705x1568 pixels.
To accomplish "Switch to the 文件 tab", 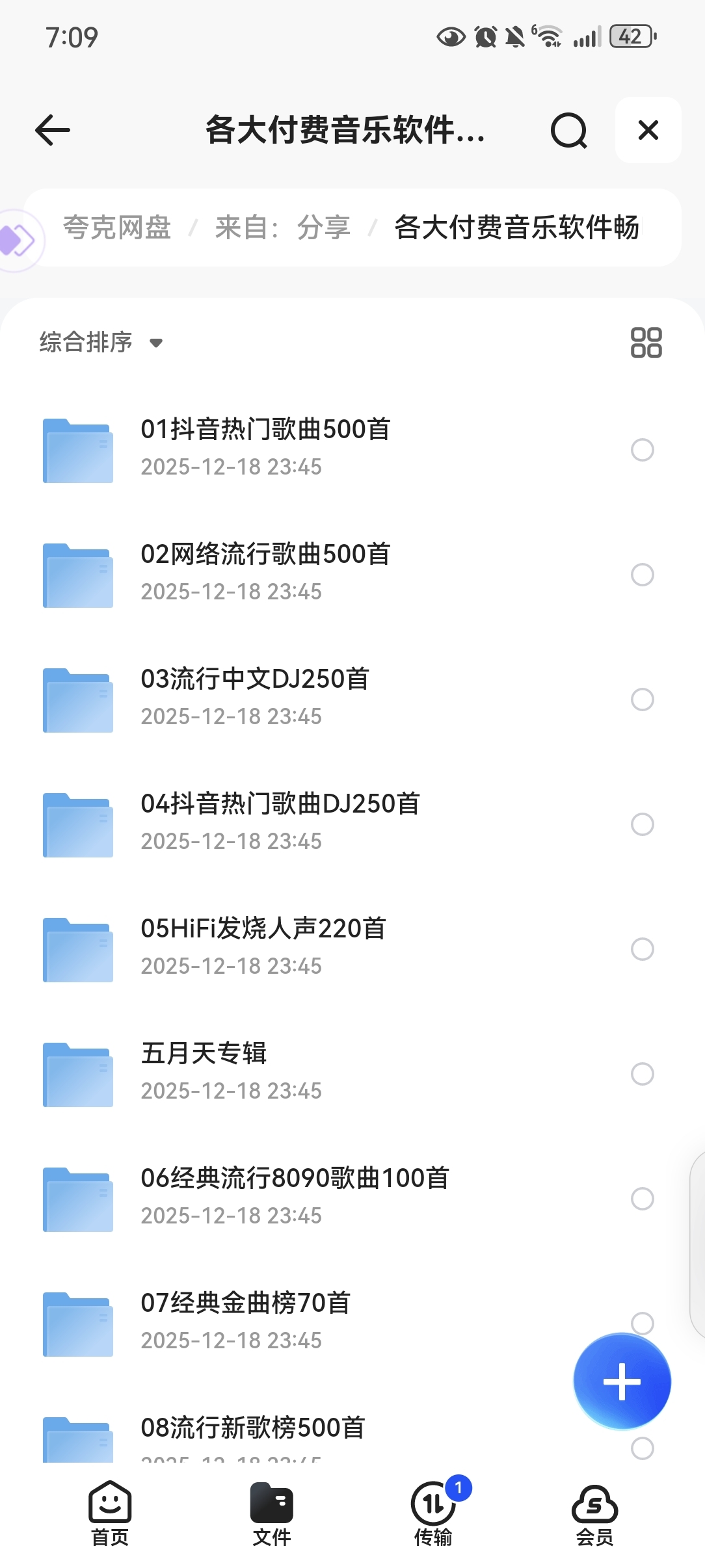I will coord(272,1513).
